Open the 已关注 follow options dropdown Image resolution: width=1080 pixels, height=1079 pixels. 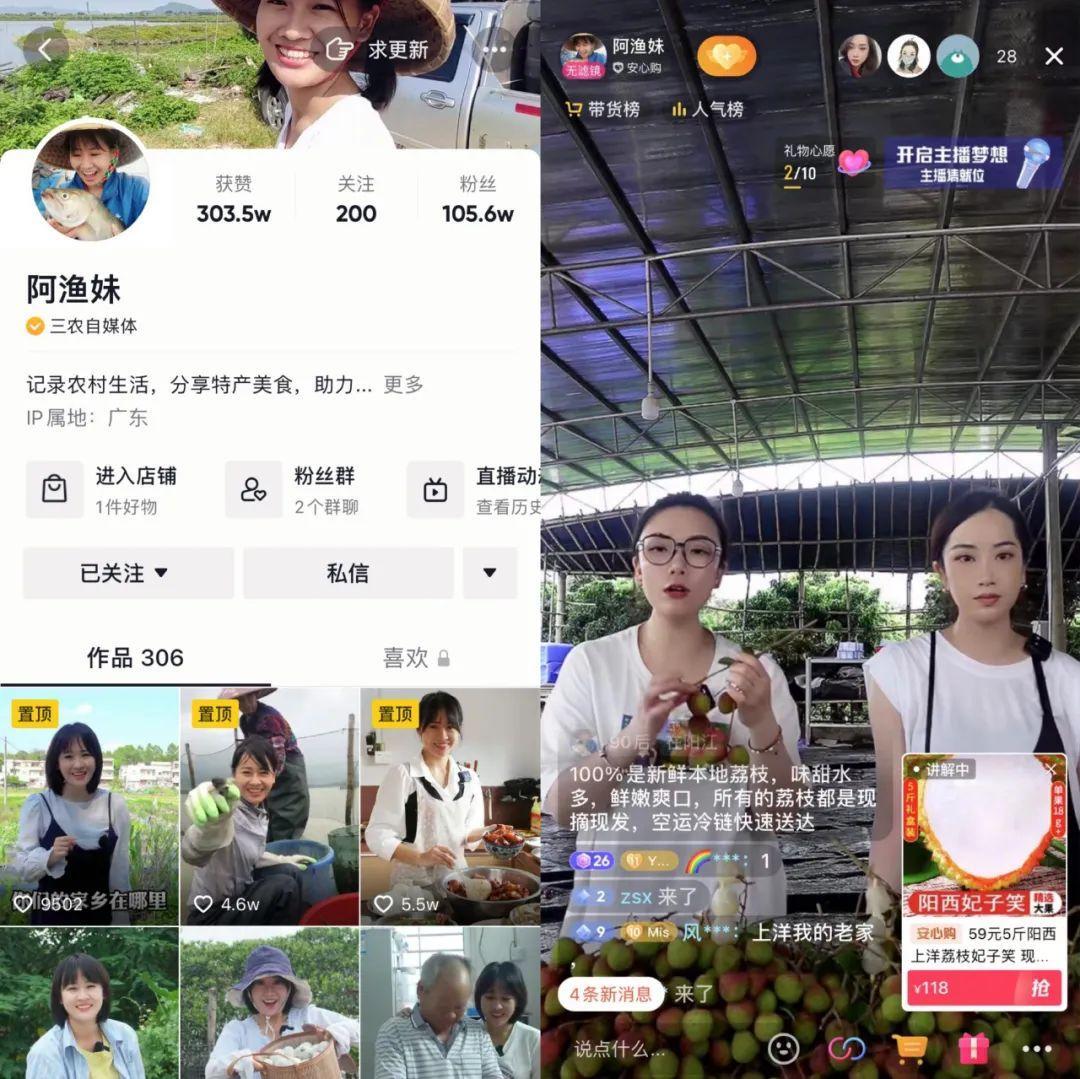127,573
